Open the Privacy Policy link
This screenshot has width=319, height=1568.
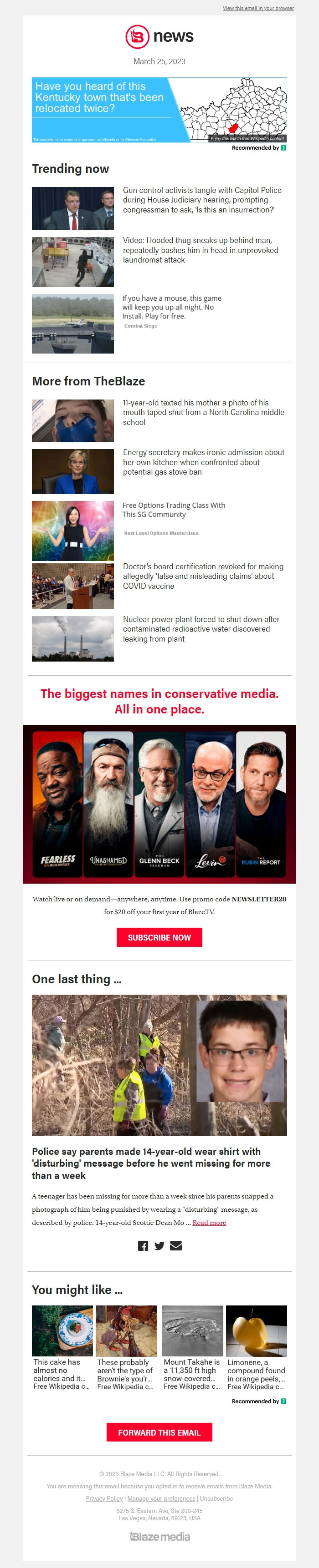[104, 1498]
